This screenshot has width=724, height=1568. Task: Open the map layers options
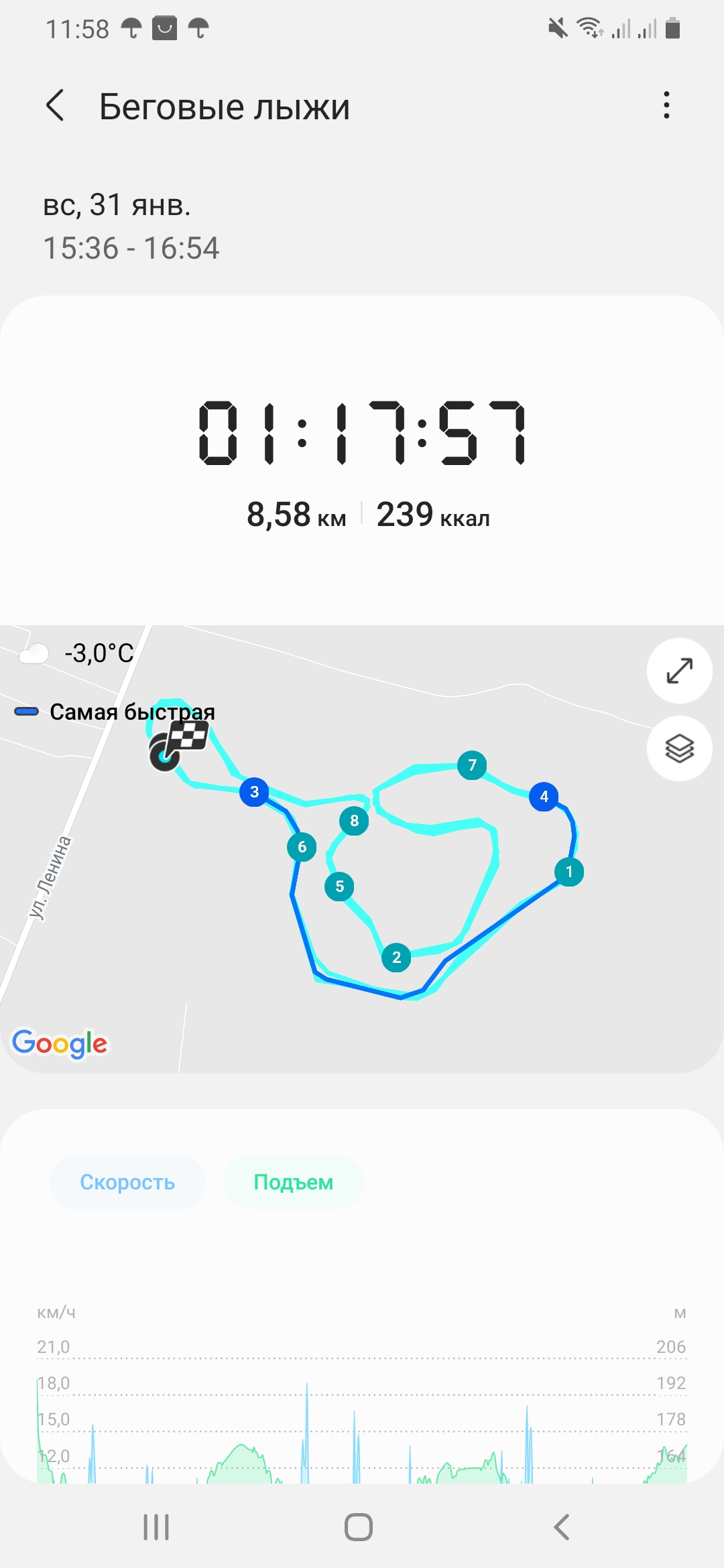point(679,748)
